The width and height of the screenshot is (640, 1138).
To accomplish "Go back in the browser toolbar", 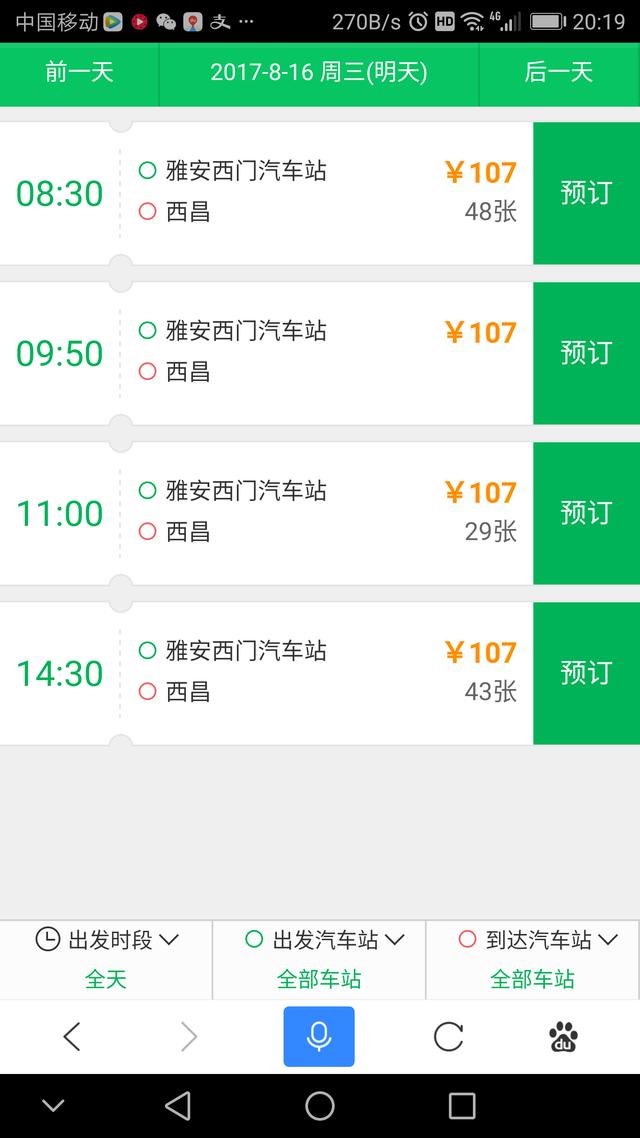I will click(x=72, y=1037).
